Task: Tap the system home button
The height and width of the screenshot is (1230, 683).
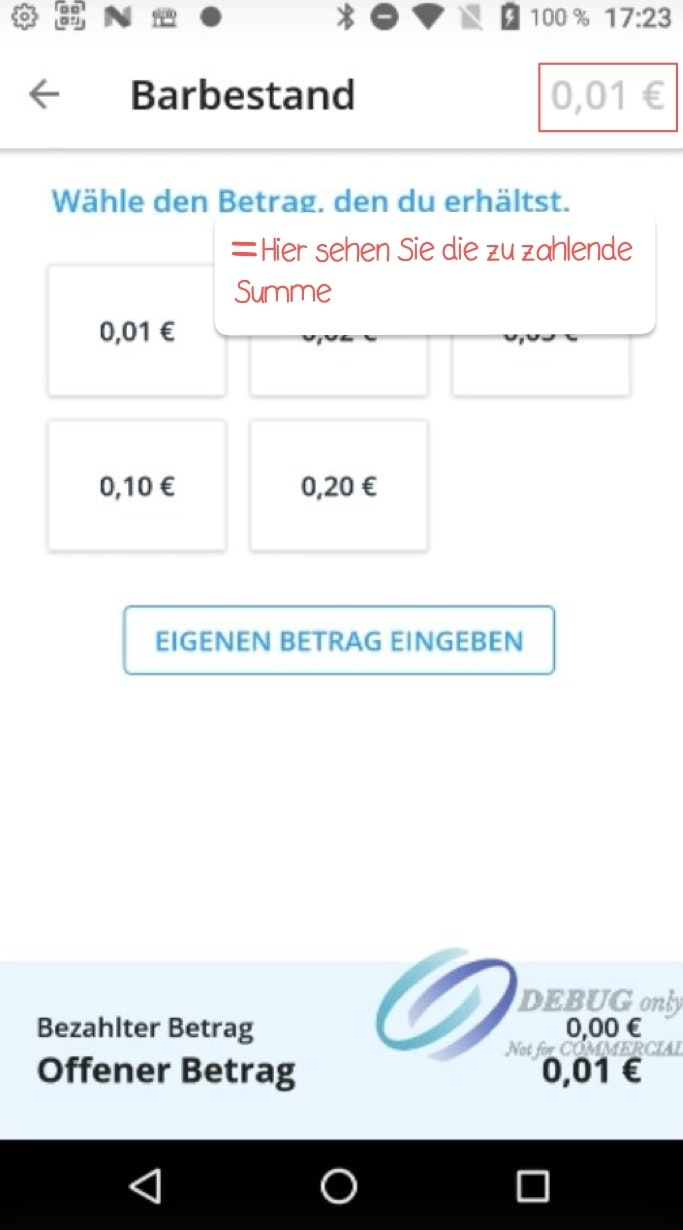Action: pos(339,1186)
